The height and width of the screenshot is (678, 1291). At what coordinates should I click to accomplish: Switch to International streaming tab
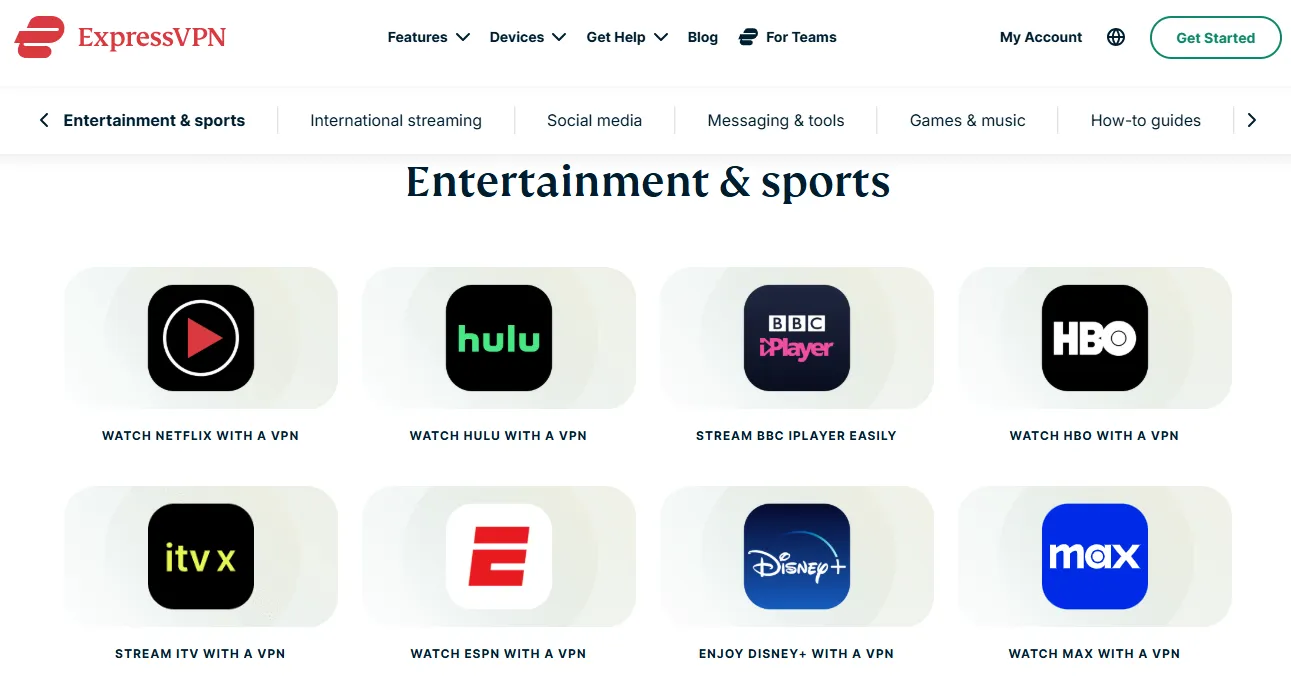pos(395,120)
